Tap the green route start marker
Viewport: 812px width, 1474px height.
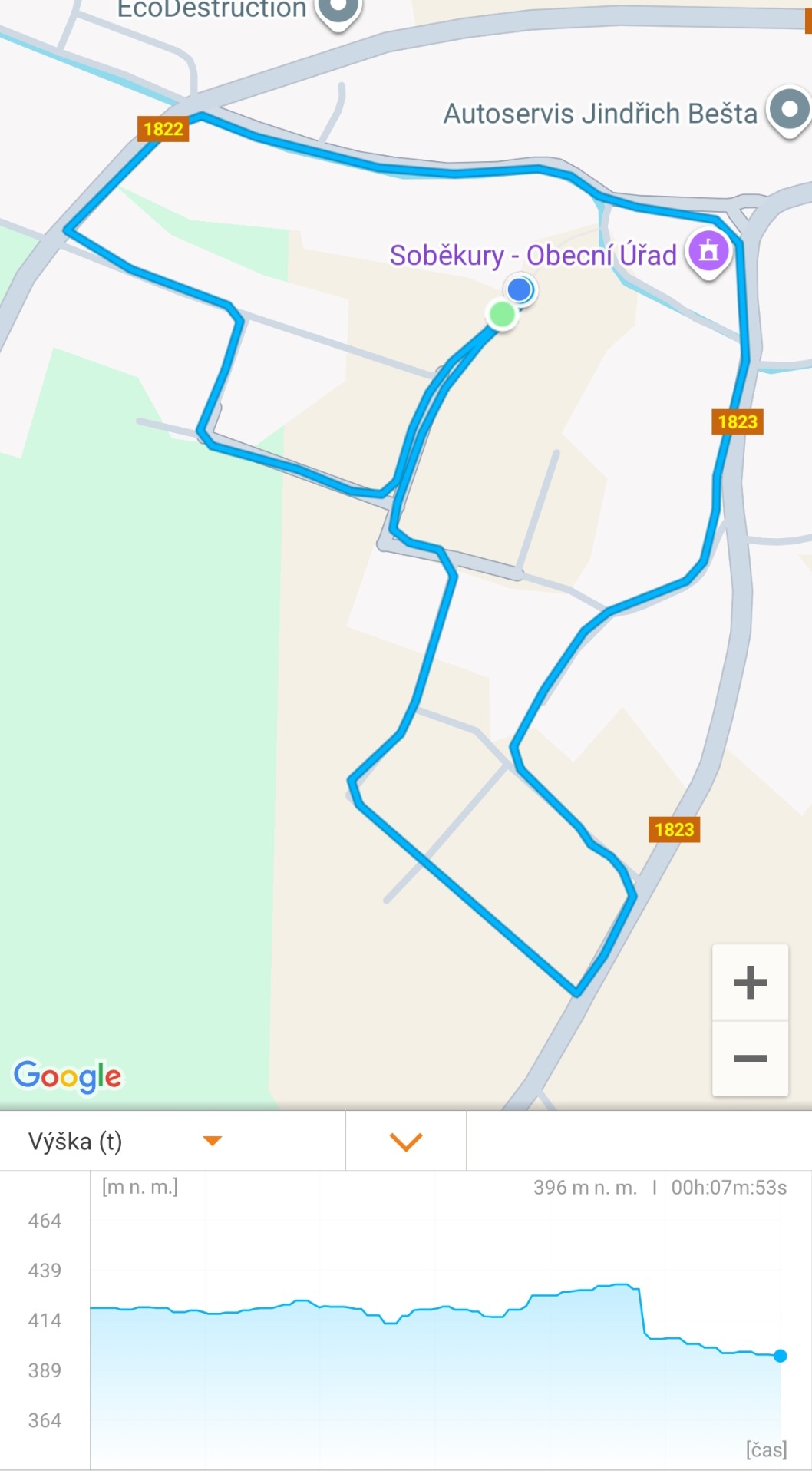[502, 314]
